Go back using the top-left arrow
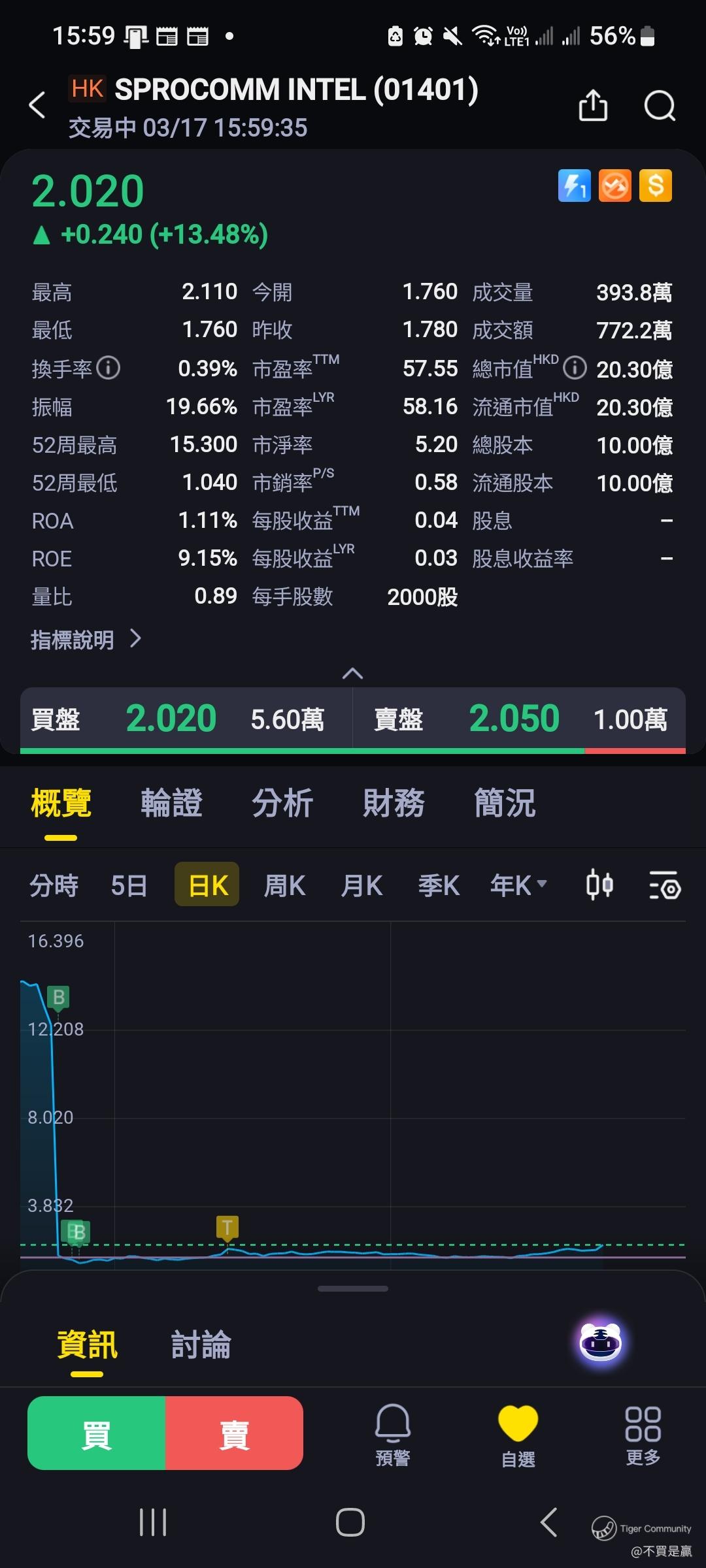Viewport: 706px width, 1568px height. point(37,105)
